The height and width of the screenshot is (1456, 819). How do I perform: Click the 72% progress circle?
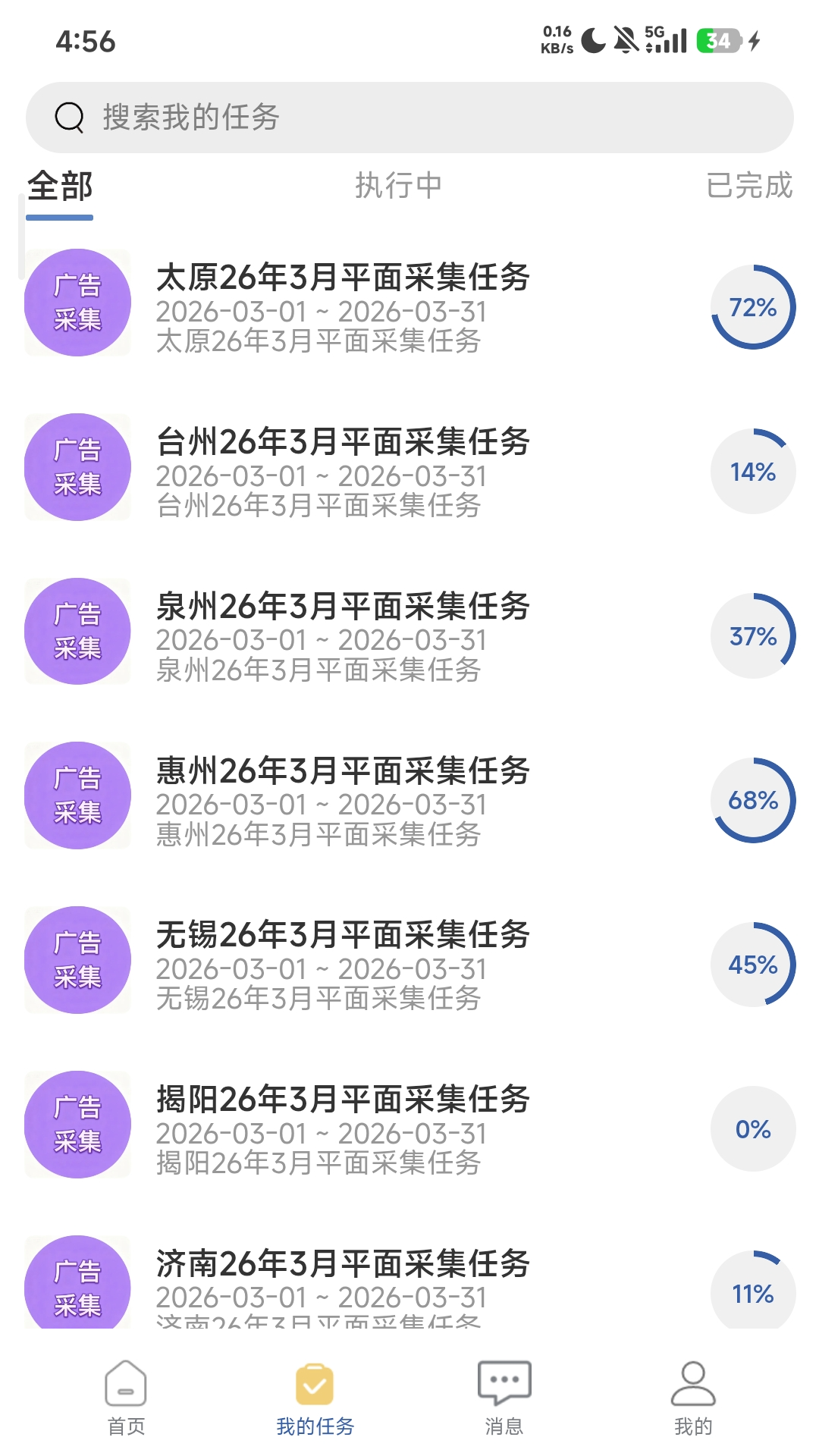(x=753, y=307)
